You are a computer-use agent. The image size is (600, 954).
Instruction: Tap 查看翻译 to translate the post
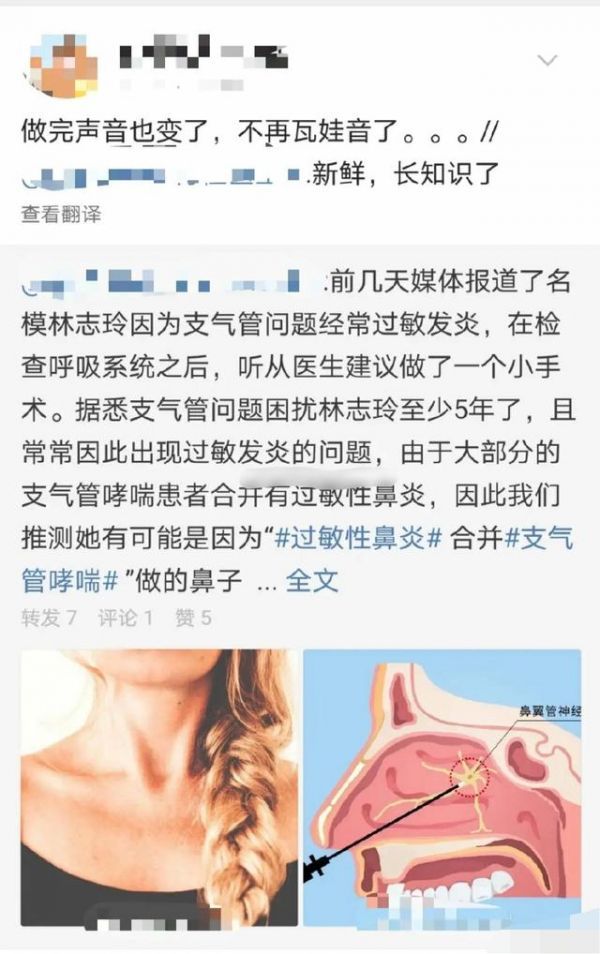click(x=61, y=215)
